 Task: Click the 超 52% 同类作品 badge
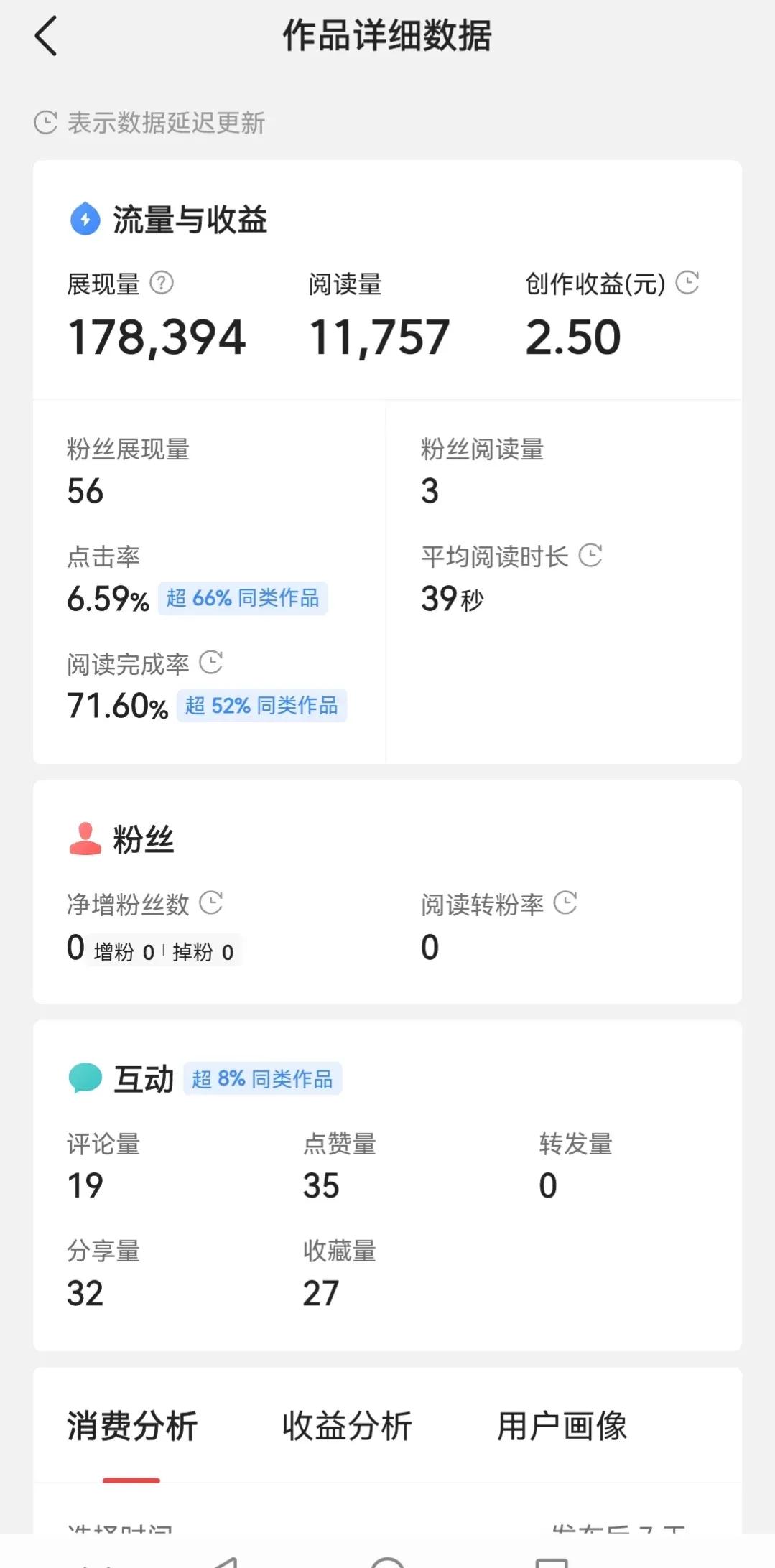[261, 706]
